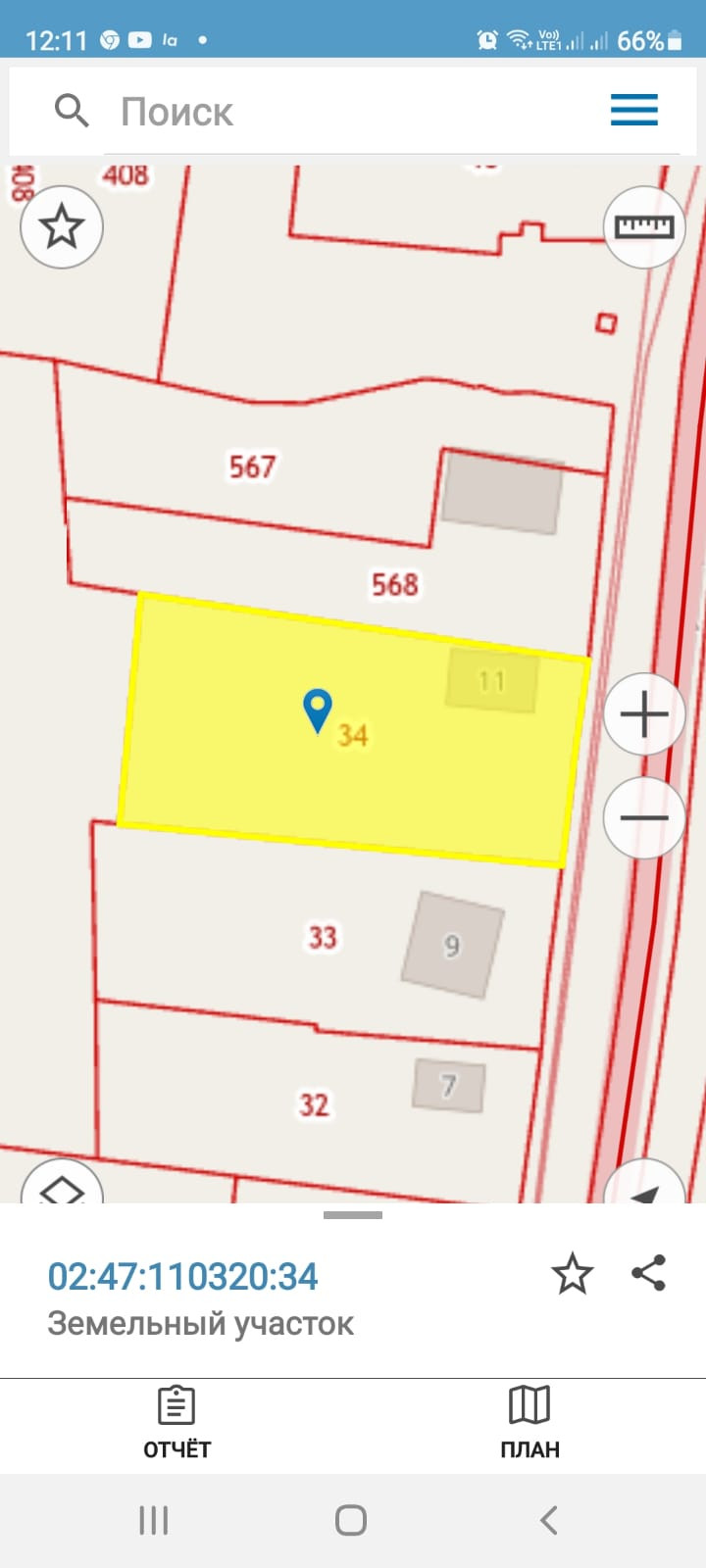Activate the ruler measurement tool
The image size is (706, 1568).
[643, 227]
